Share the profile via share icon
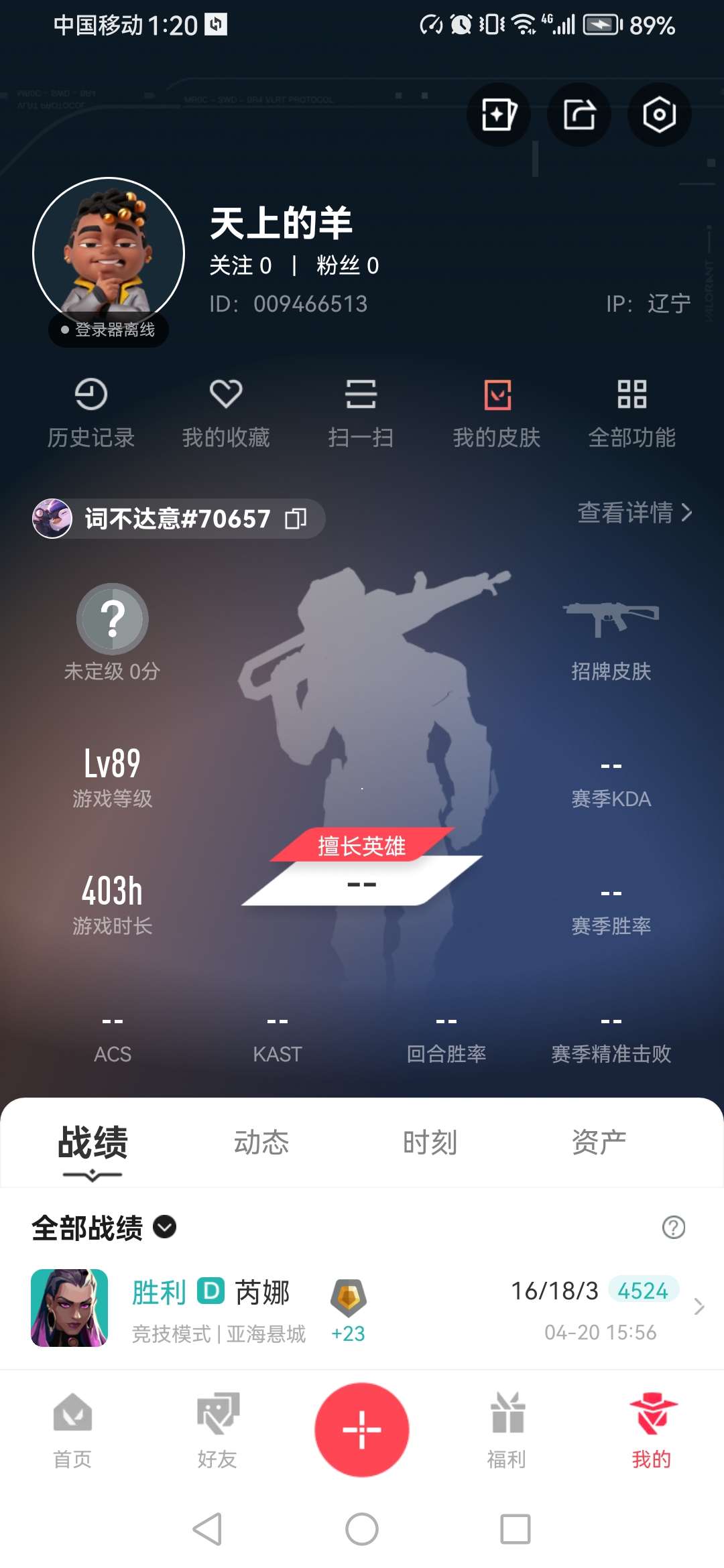724x1568 pixels. [x=579, y=114]
